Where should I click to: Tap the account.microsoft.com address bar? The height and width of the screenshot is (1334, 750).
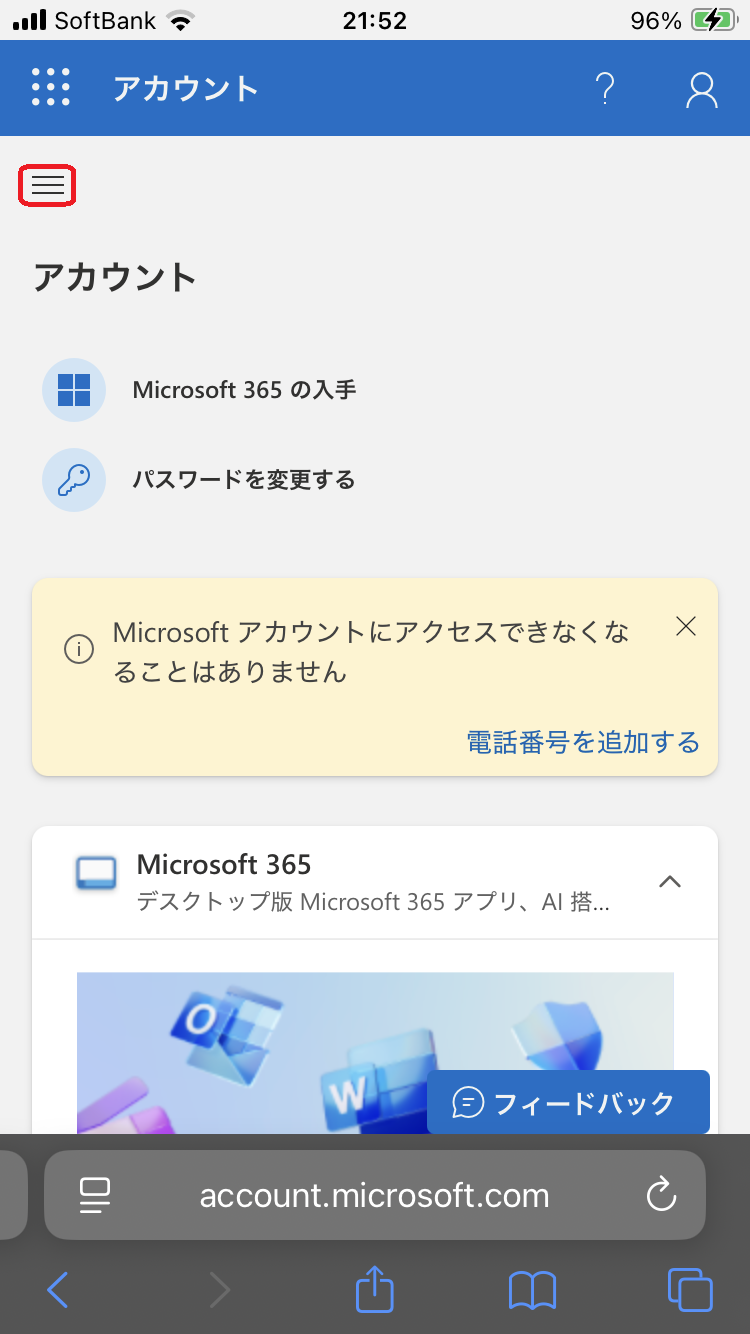click(x=375, y=1195)
